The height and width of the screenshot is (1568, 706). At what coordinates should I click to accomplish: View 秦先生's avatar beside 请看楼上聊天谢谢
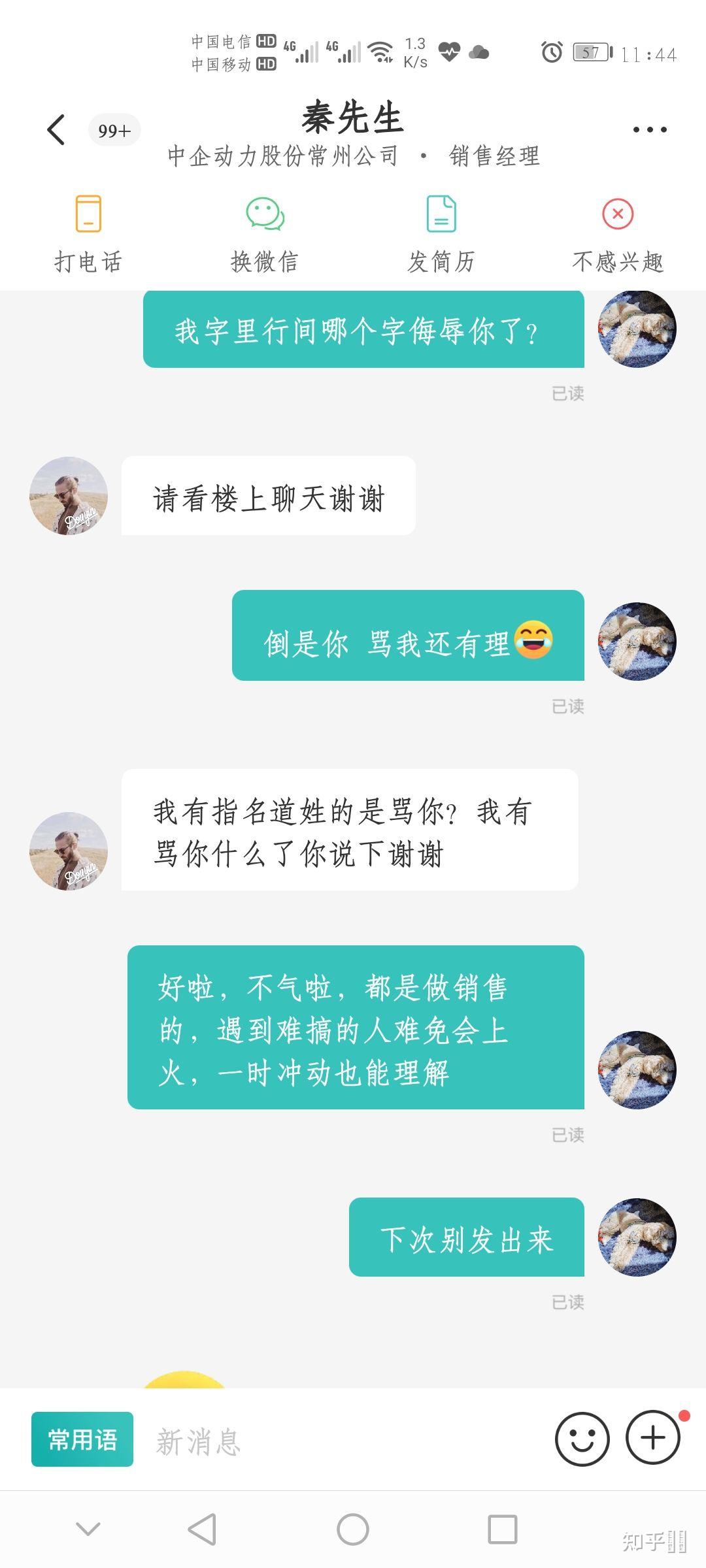[x=69, y=496]
